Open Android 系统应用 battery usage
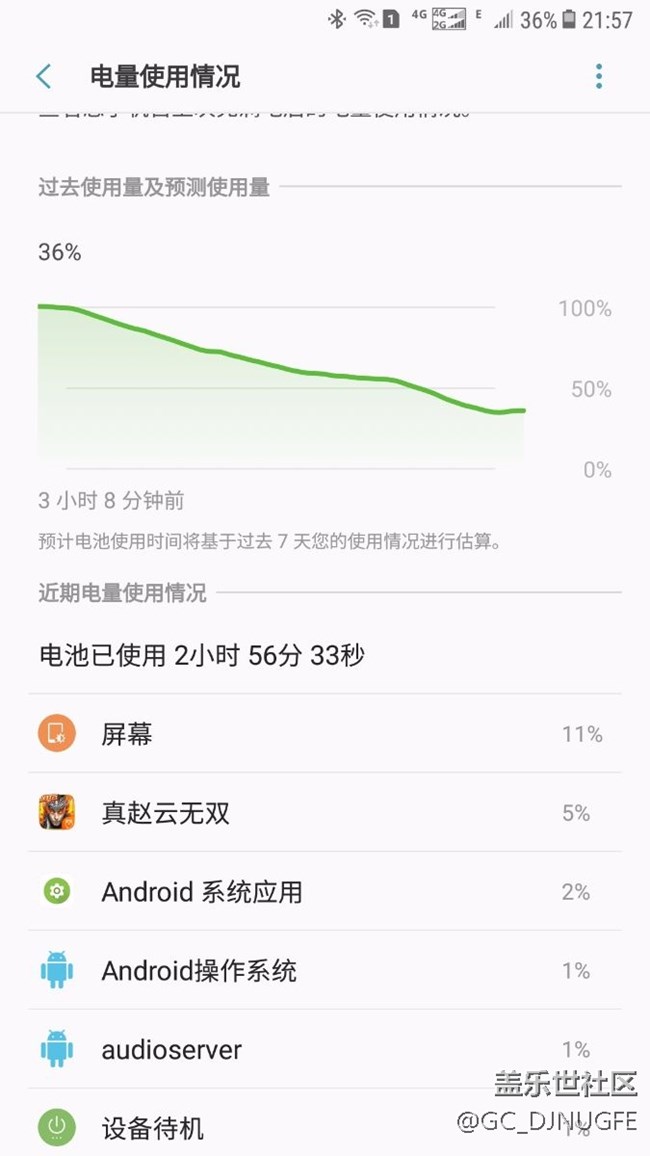Viewport: 650px width, 1156px height. (x=324, y=892)
